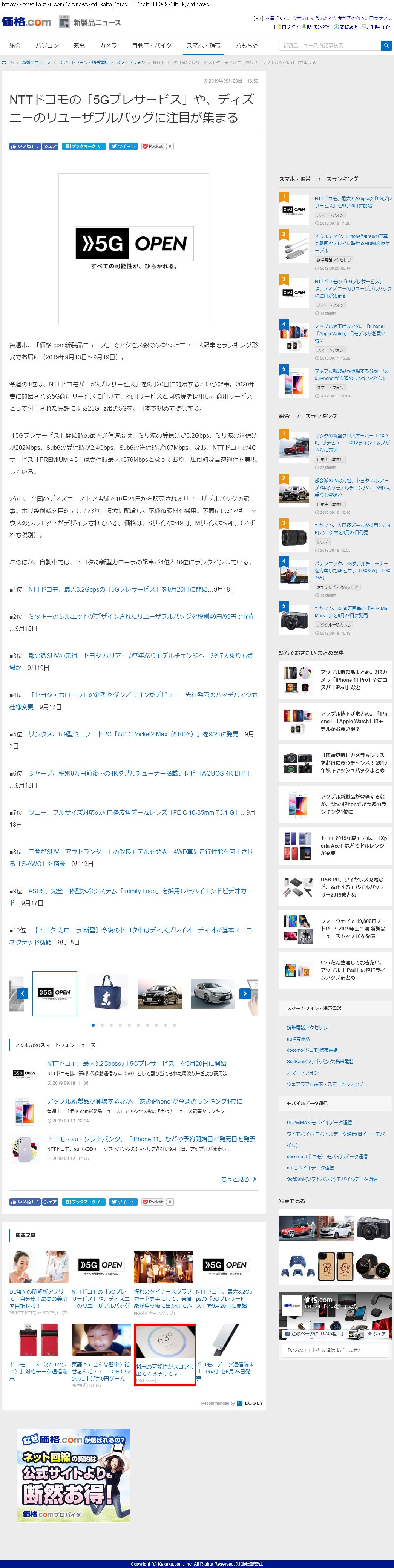The image size is (394, 1568).
Task: Share the article with the top ツイート button
Action: click(x=123, y=146)
